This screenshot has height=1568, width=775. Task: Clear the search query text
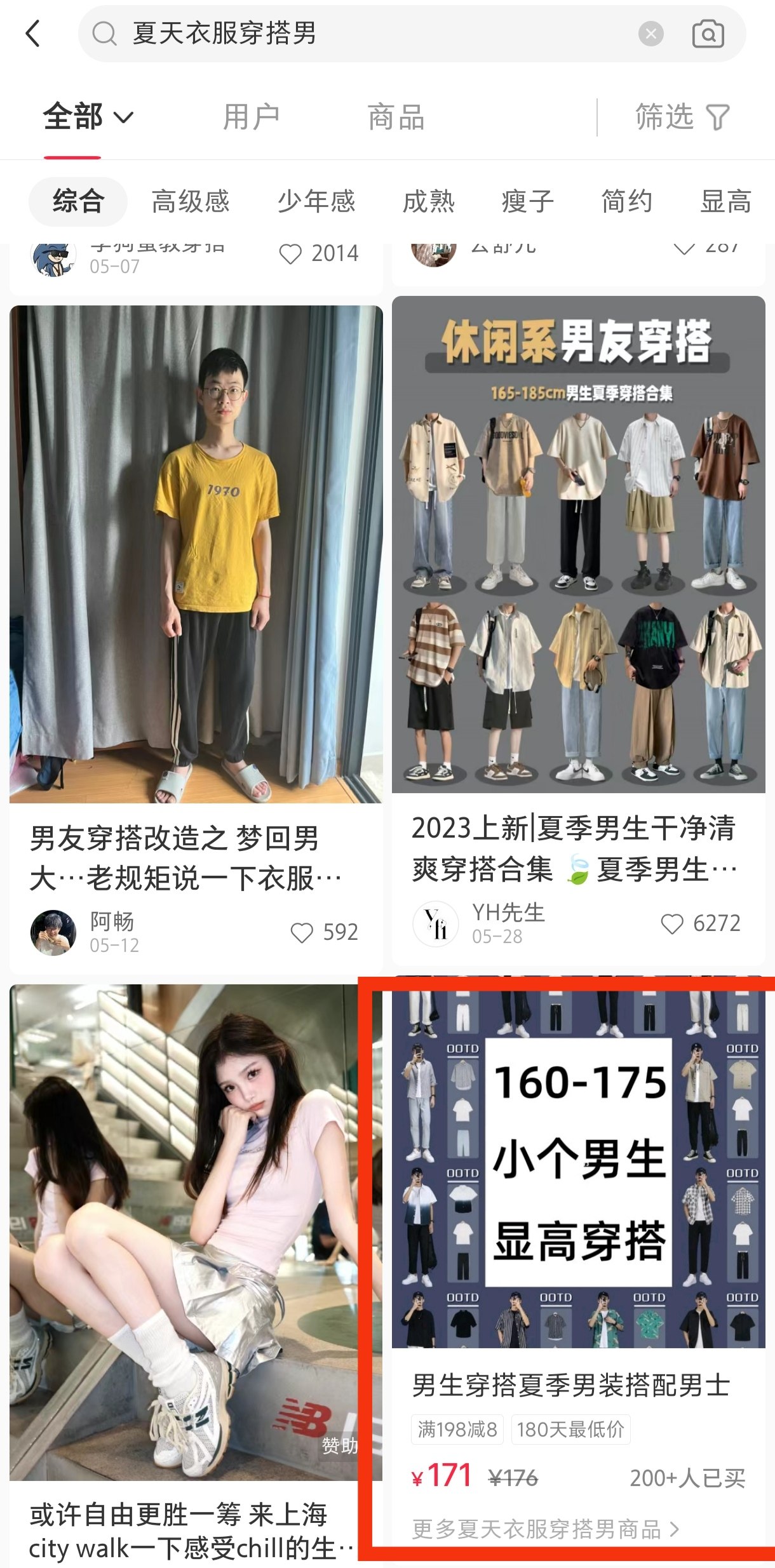click(650, 33)
